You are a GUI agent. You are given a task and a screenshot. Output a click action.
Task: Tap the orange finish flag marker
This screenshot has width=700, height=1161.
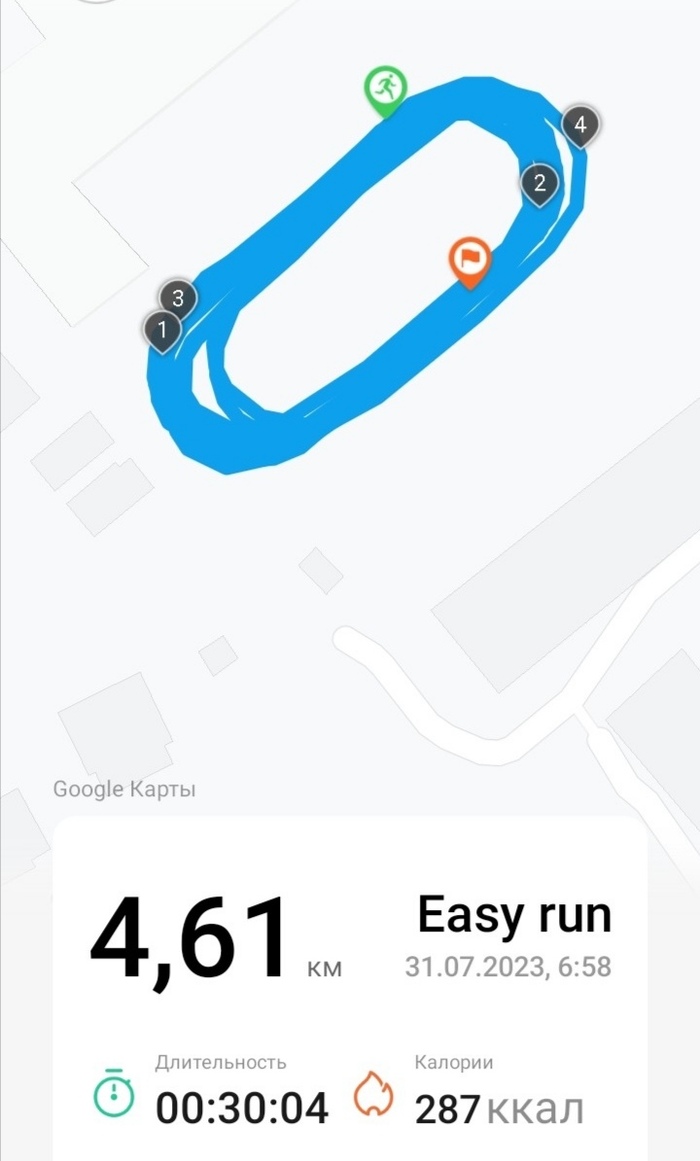pos(468,260)
